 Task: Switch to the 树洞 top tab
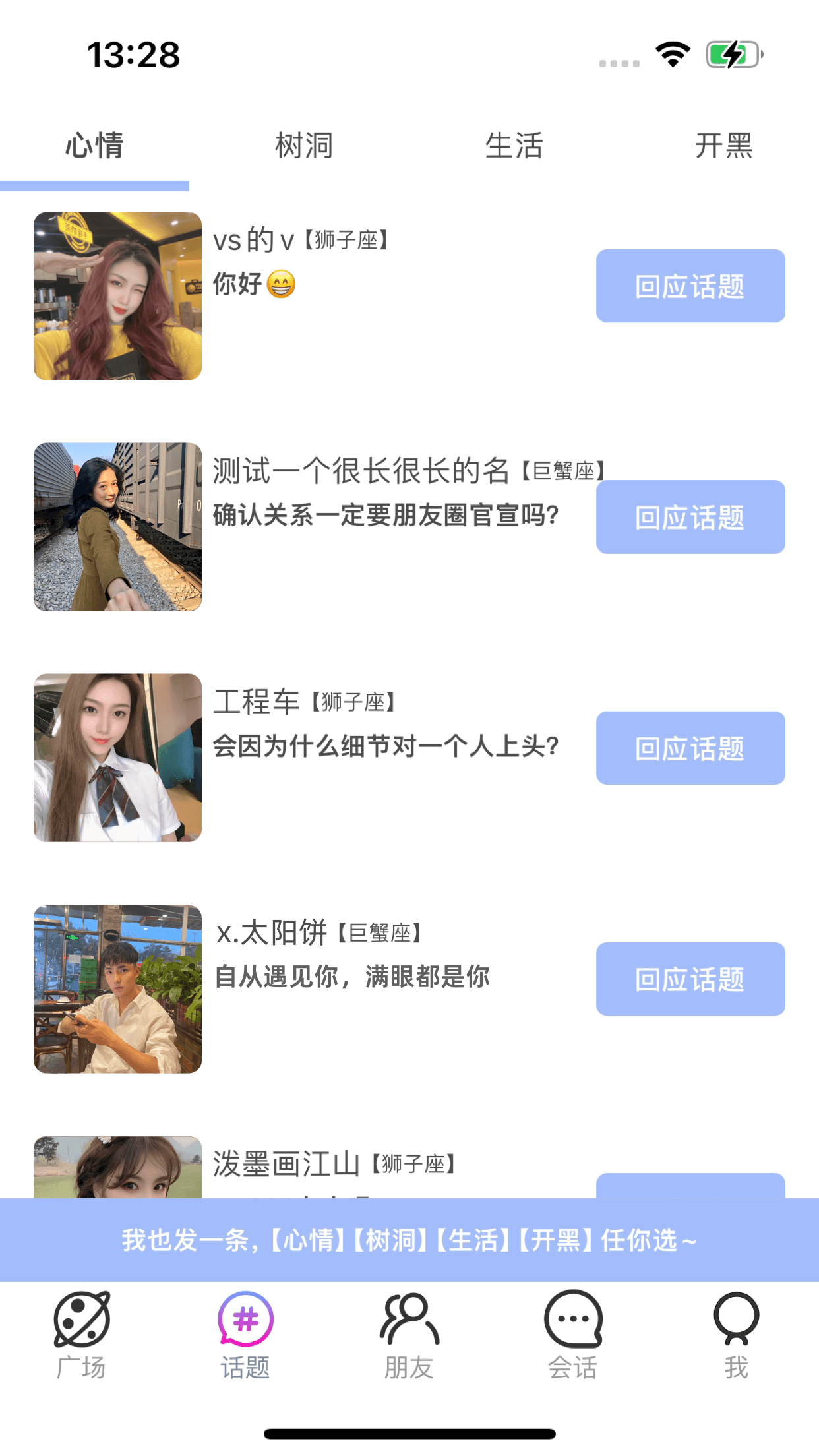pos(304,146)
